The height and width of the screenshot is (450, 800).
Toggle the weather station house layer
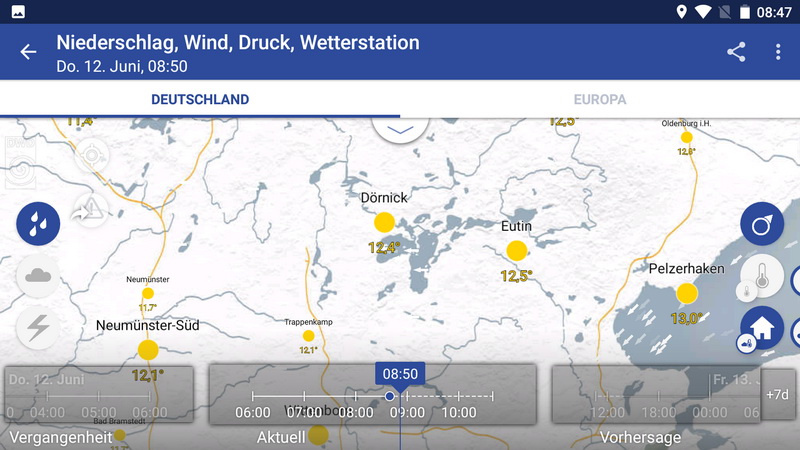point(761,328)
